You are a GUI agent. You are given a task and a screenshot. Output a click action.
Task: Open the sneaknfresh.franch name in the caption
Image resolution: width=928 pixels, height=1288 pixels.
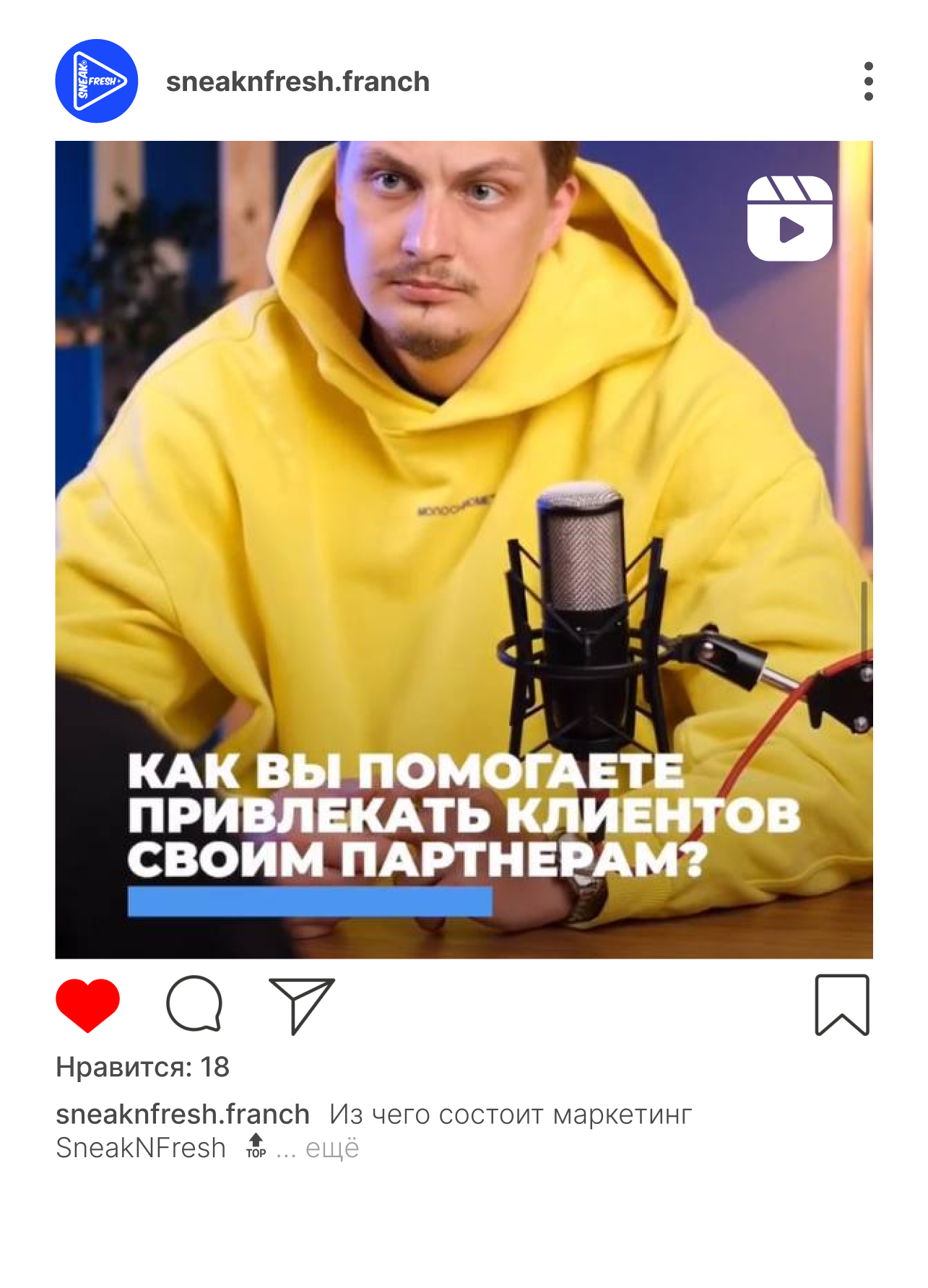[x=183, y=1115]
